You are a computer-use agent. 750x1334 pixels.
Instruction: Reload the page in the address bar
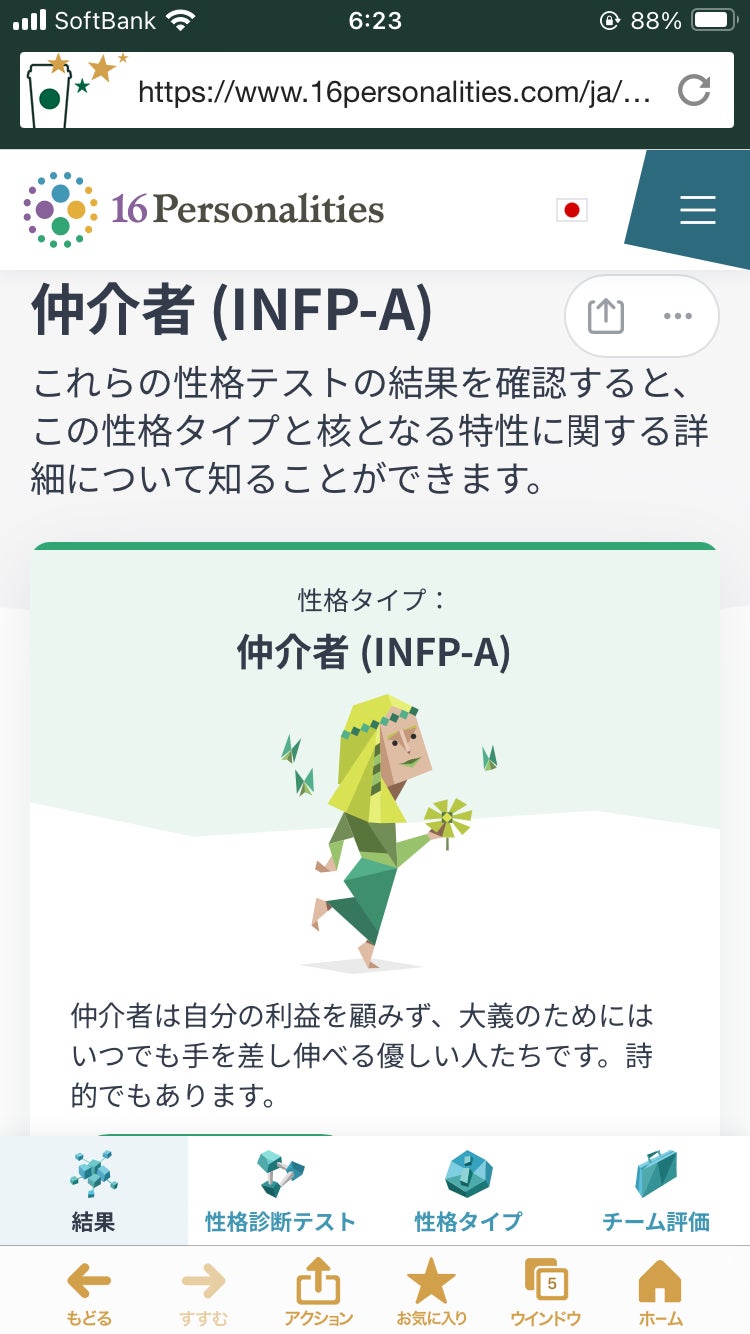693,92
